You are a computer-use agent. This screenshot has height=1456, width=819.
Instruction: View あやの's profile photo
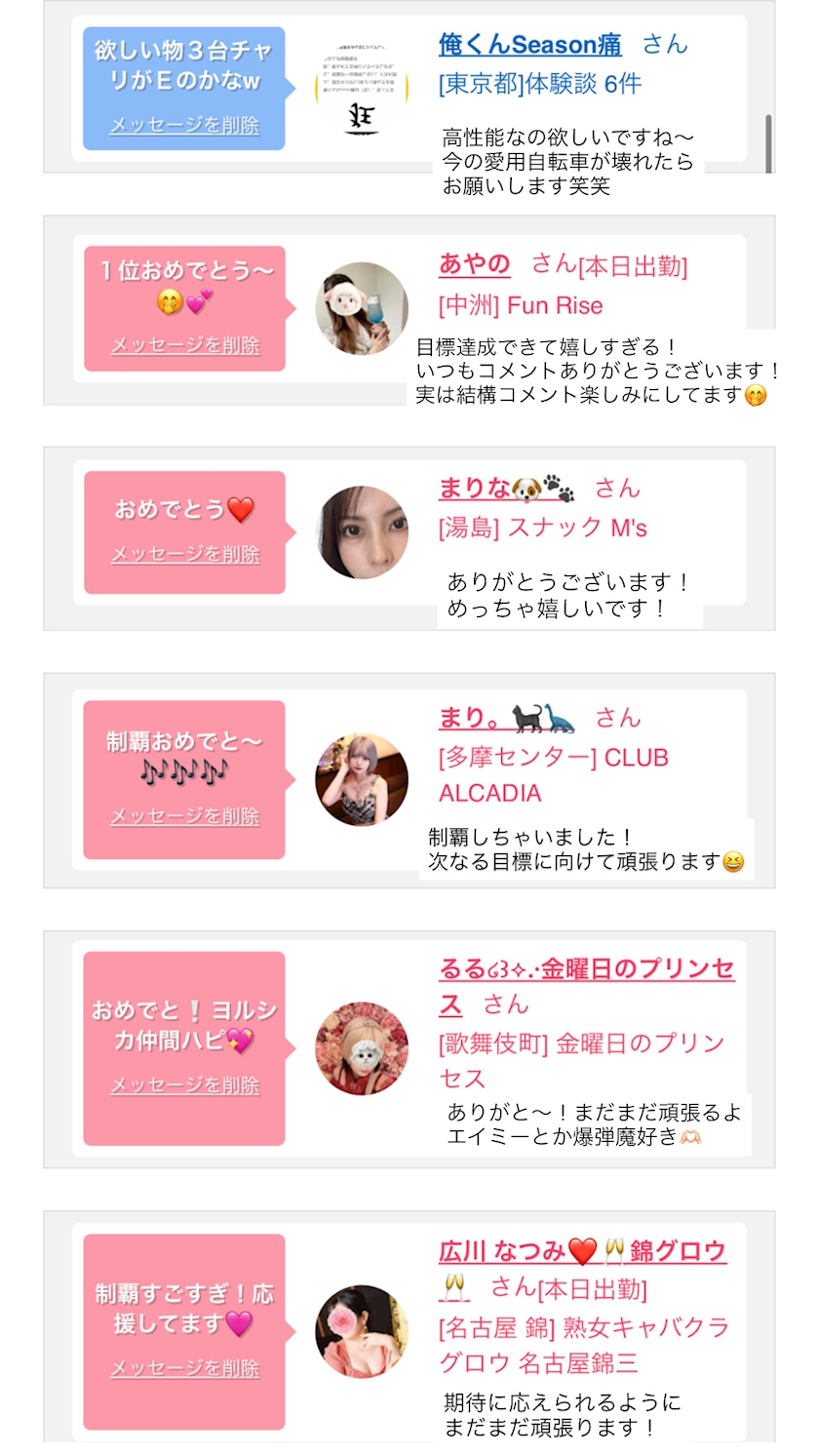(362, 308)
